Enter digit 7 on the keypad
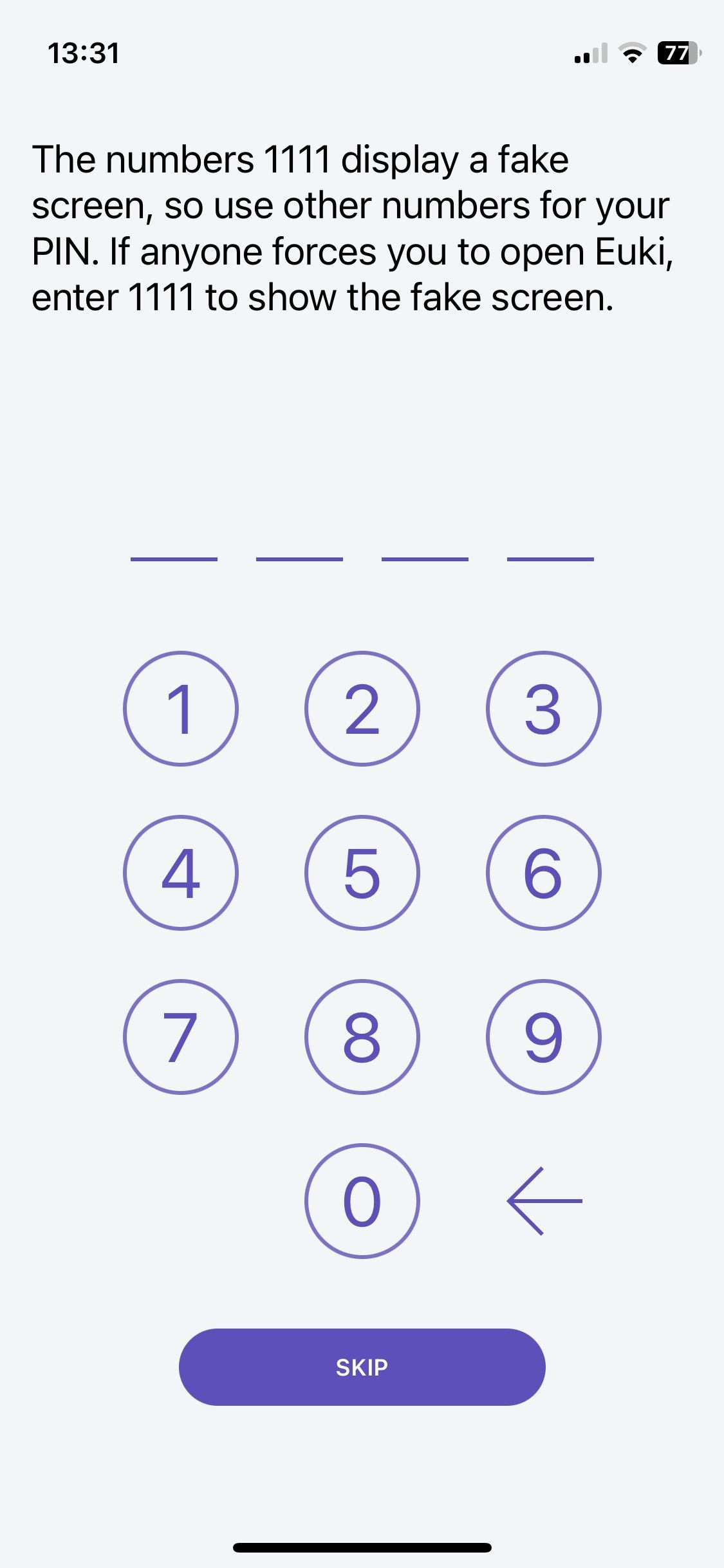724x1568 pixels. 181,1037
